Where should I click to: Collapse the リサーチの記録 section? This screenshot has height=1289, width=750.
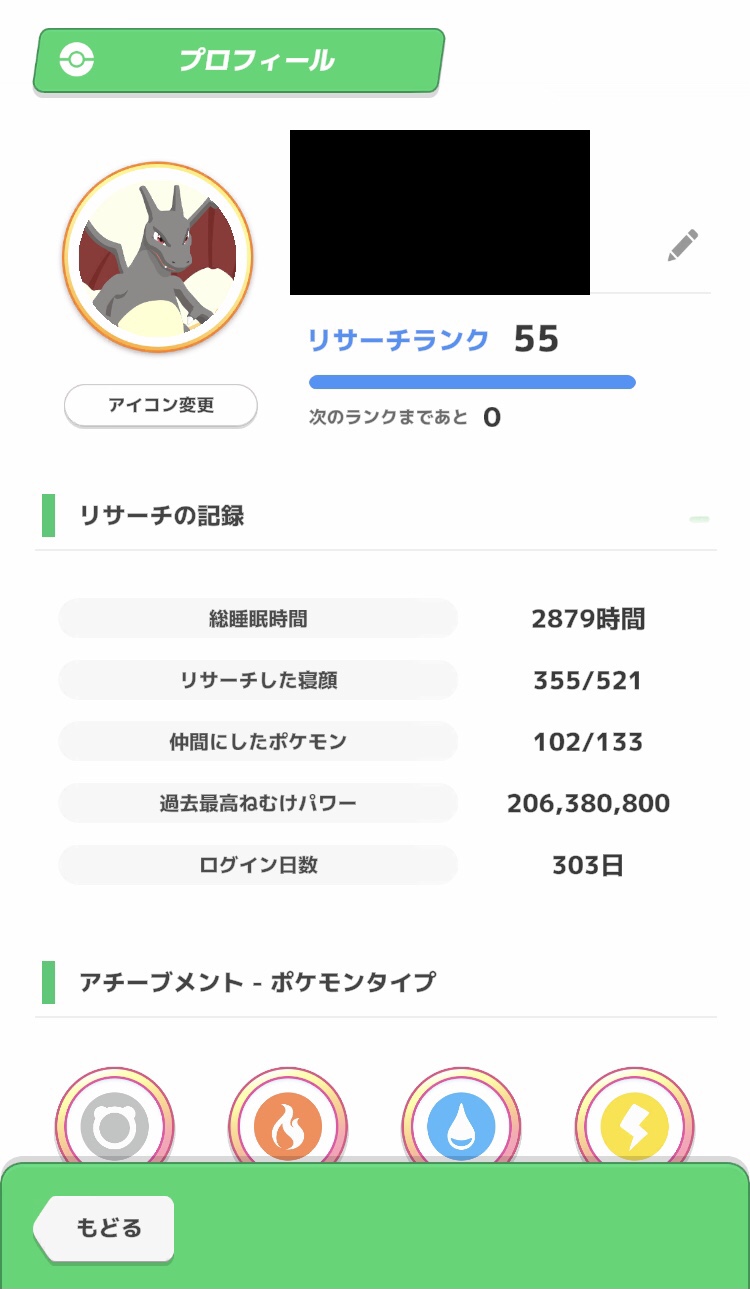click(x=699, y=520)
